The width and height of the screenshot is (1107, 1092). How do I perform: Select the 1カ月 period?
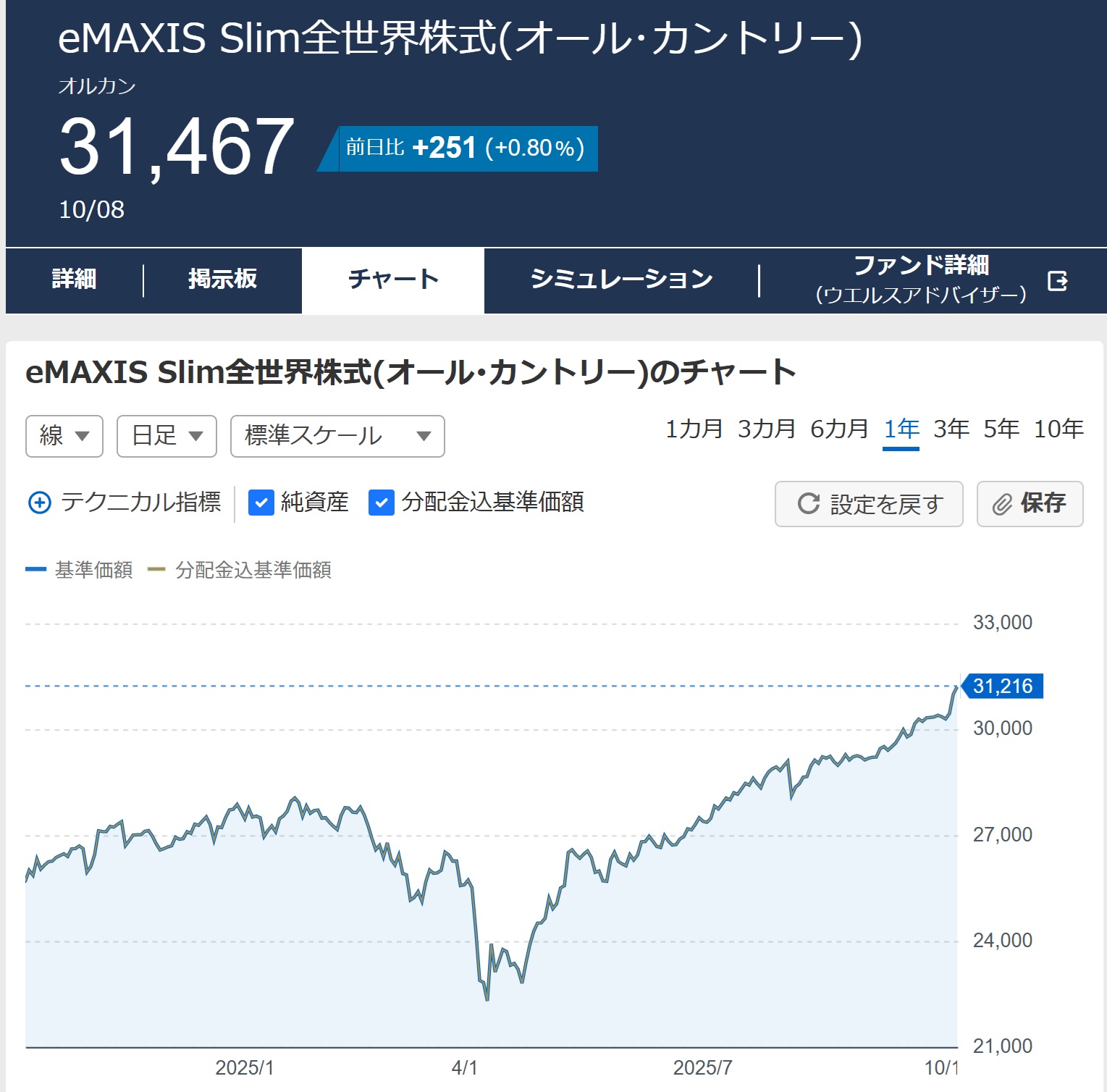click(x=694, y=429)
